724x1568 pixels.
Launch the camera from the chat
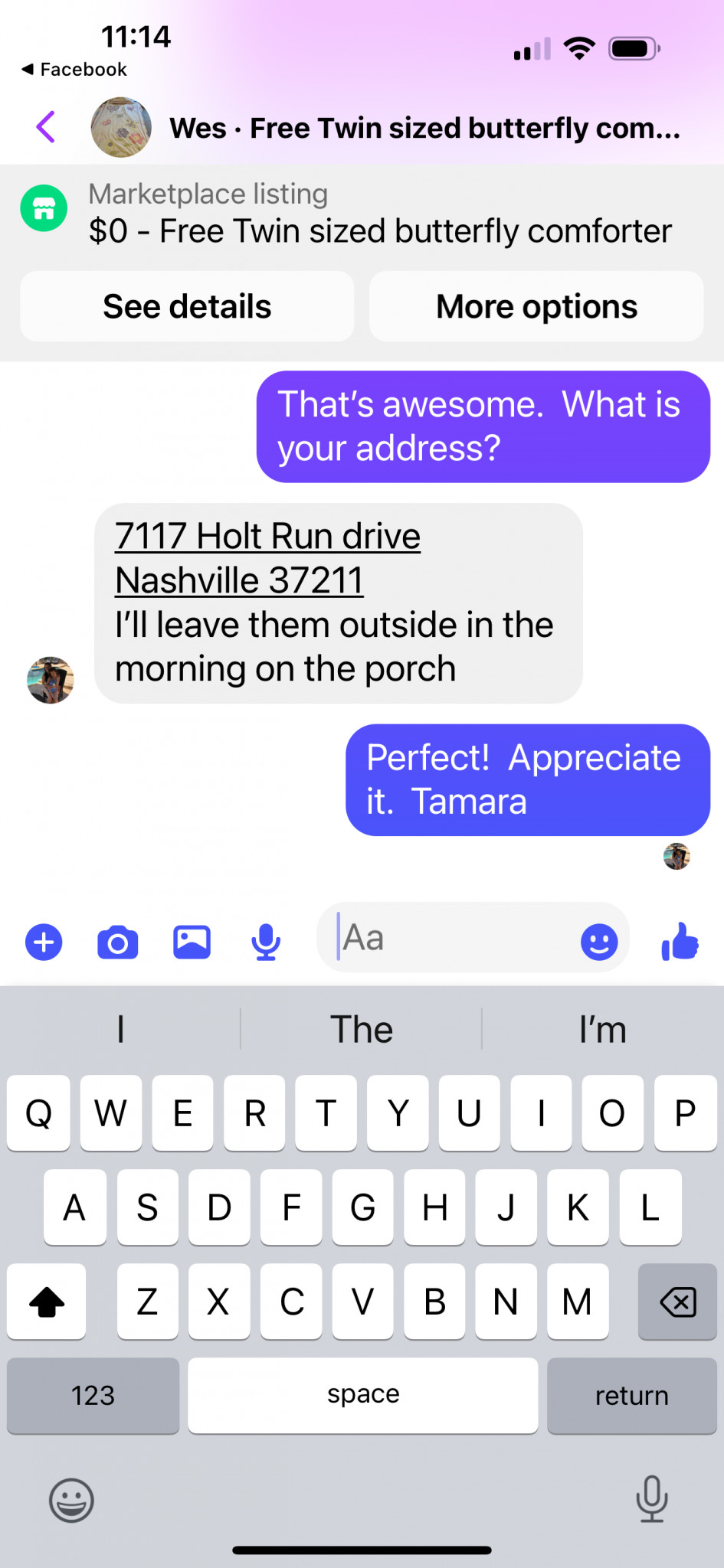tap(118, 942)
